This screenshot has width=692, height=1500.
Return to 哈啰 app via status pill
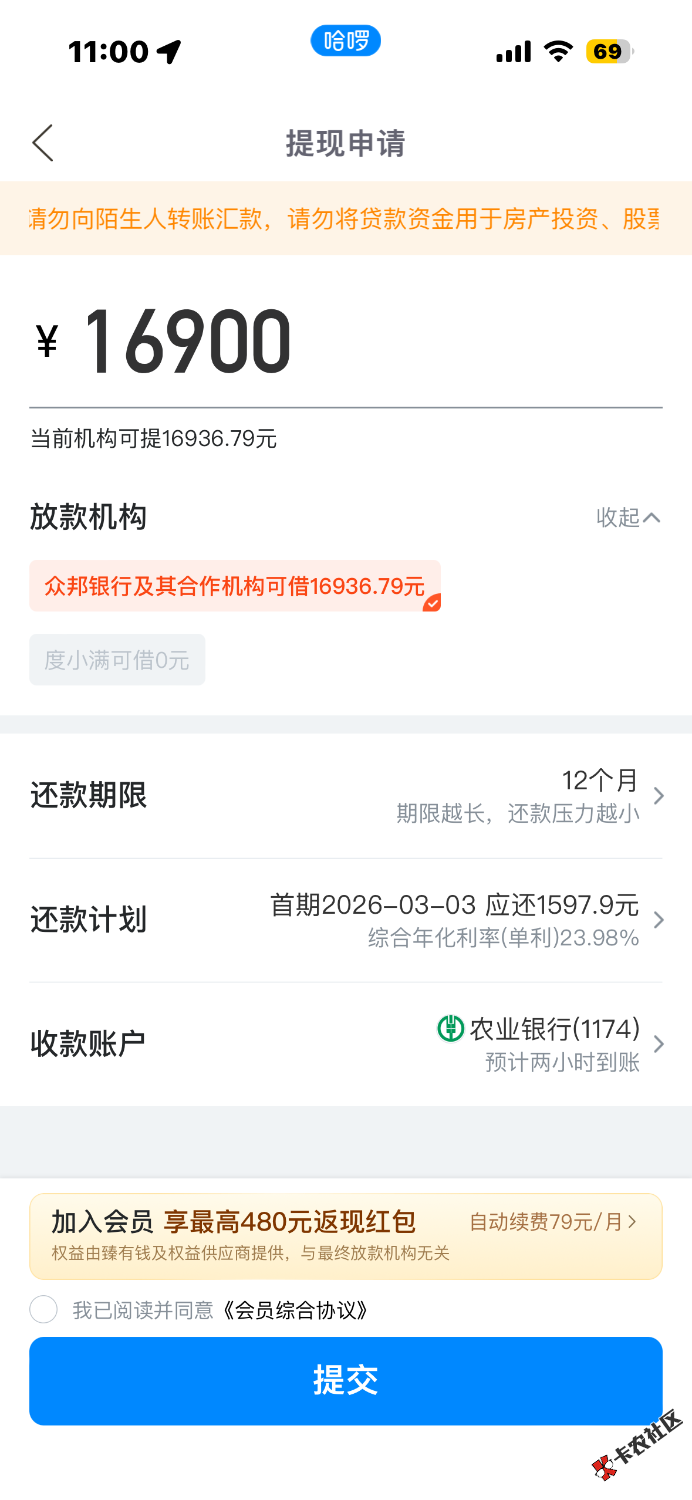tap(346, 41)
